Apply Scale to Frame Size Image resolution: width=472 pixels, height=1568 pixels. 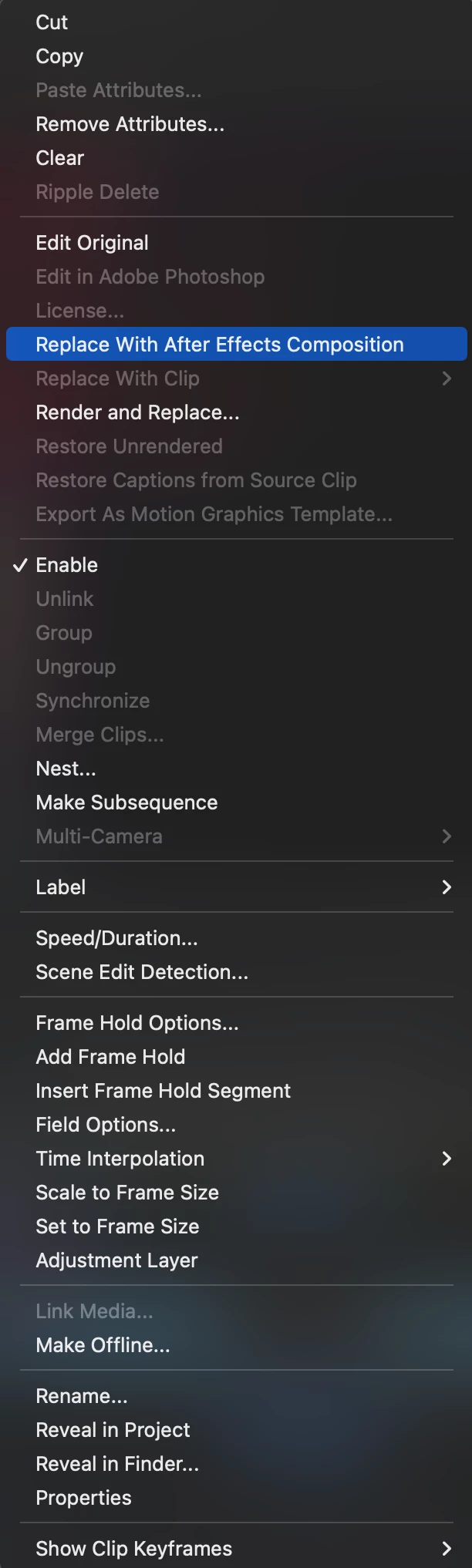(127, 1193)
